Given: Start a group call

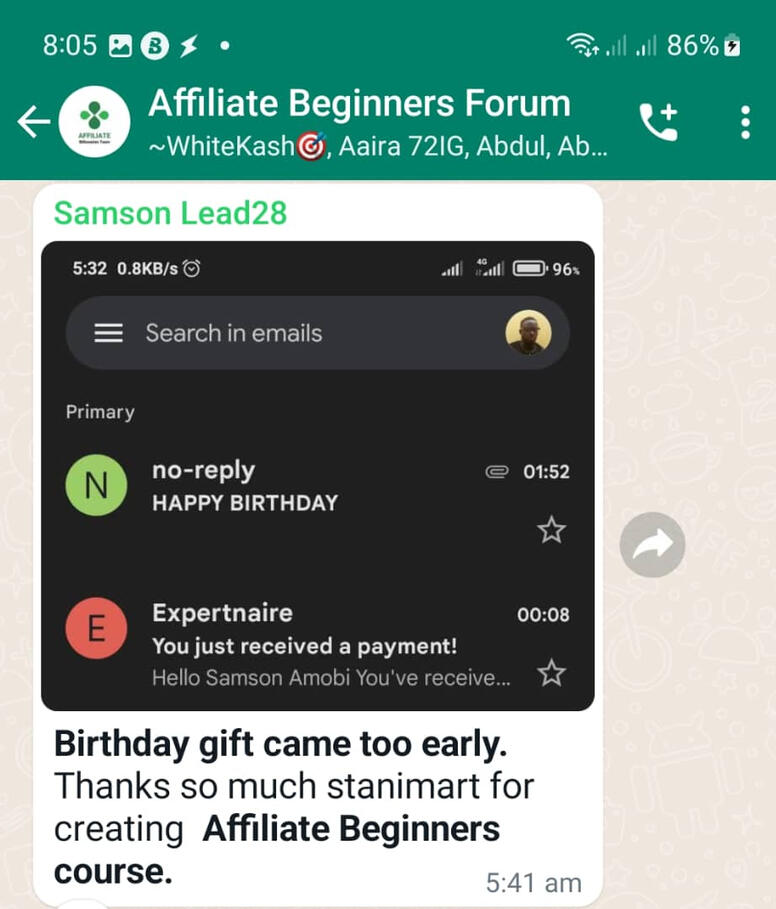Looking at the screenshot, I should coord(658,122).
